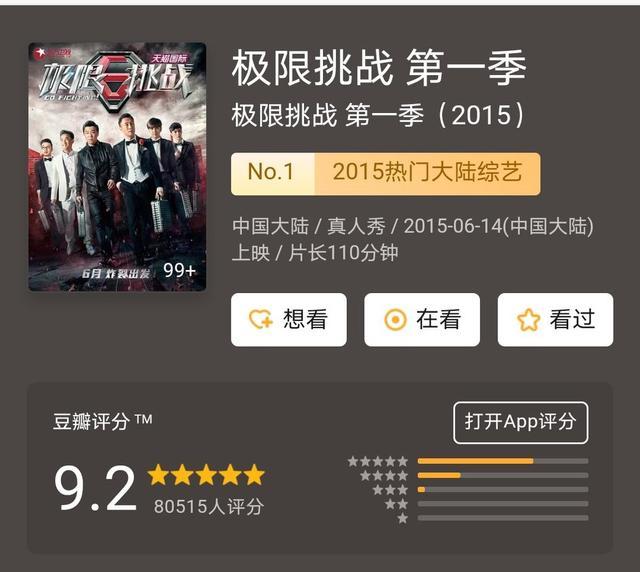Image resolution: width=640 pixels, height=572 pixels.
Task: Mark the show as 看过
Action: 555,319
